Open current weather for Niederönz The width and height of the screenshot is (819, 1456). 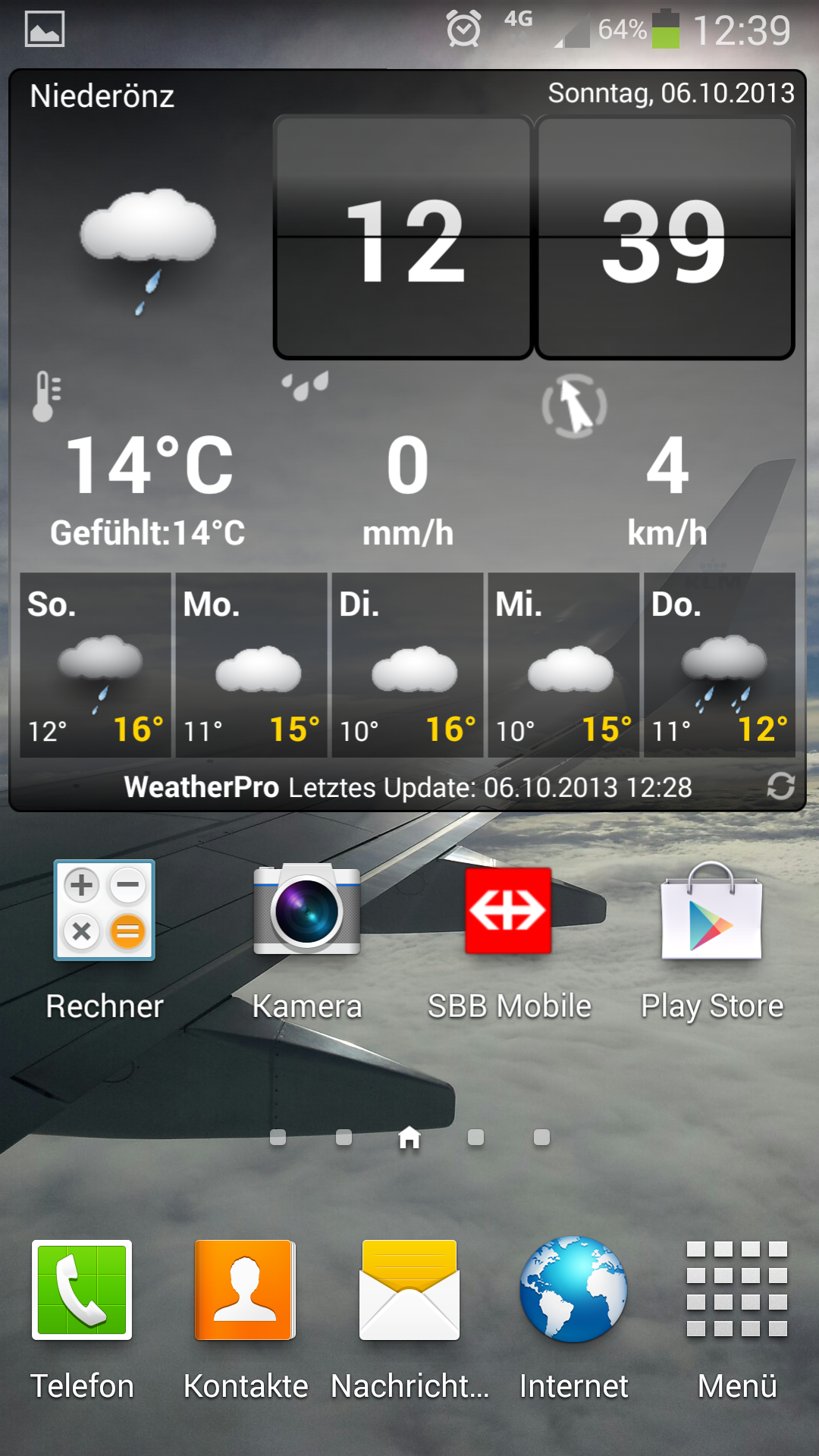click(x=148, y=250)
